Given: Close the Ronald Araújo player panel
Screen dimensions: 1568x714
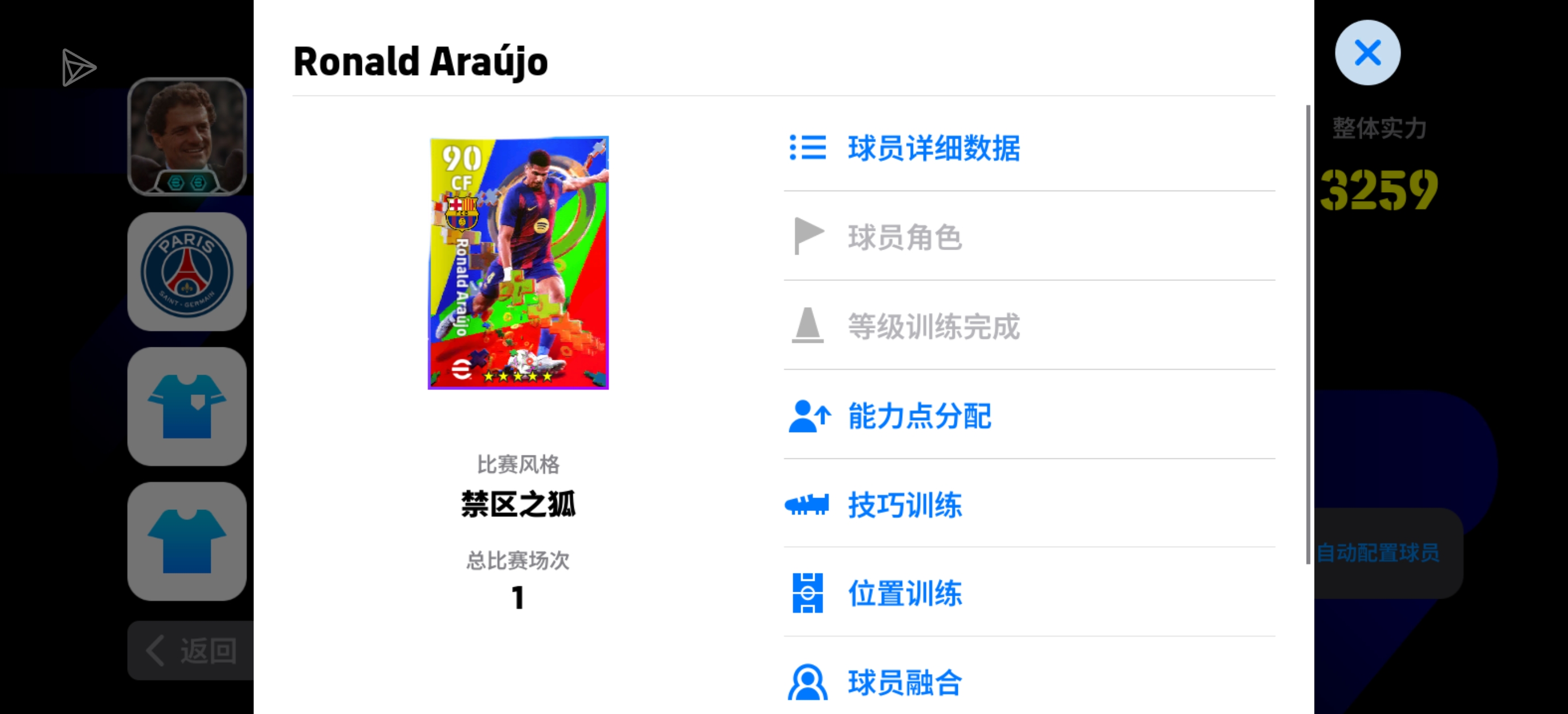Looking at the screenshot, I should pos(1366,53).
